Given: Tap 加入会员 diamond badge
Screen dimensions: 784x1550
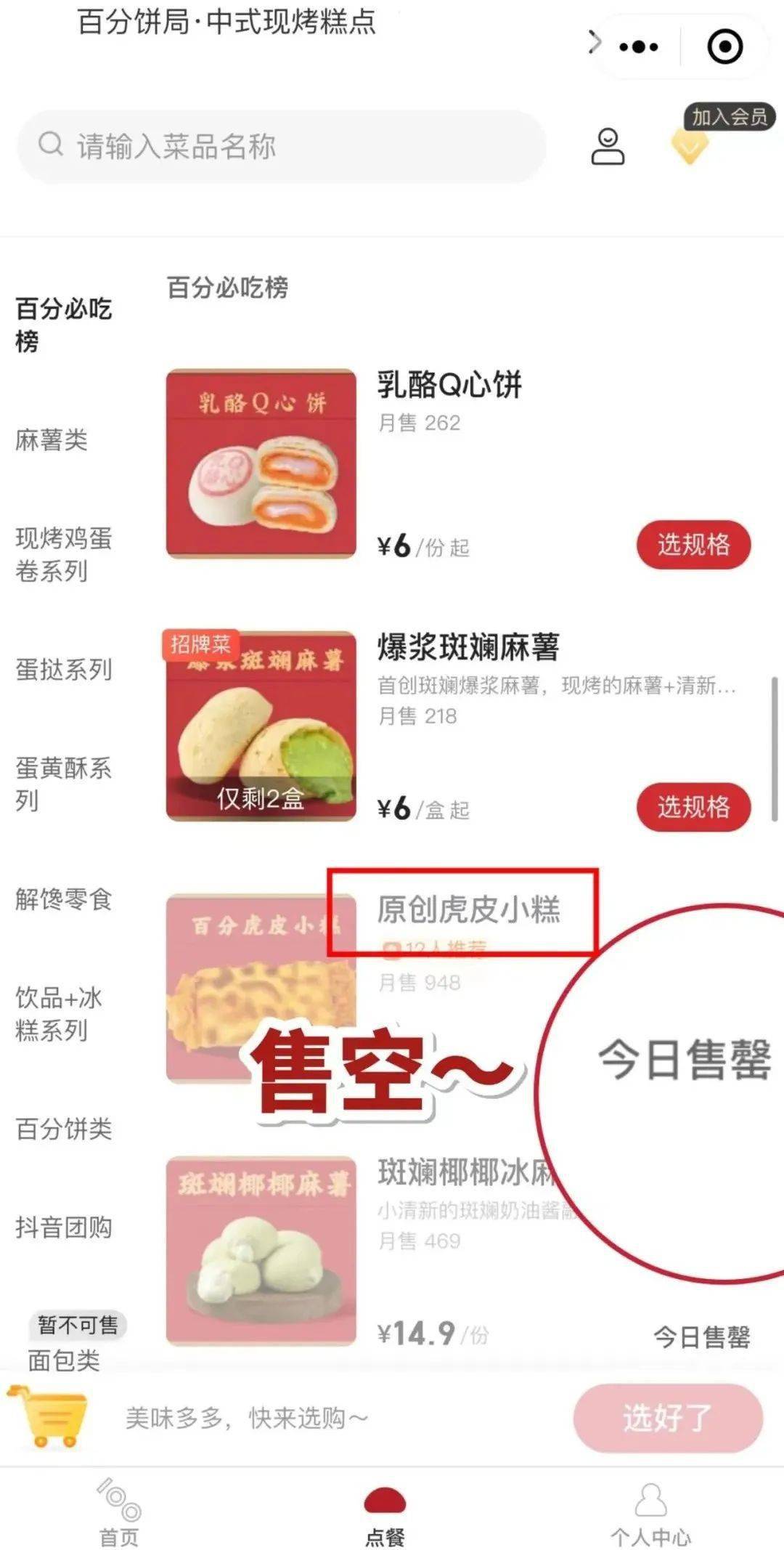Looking at the screenshot, I should click(690, 144).
